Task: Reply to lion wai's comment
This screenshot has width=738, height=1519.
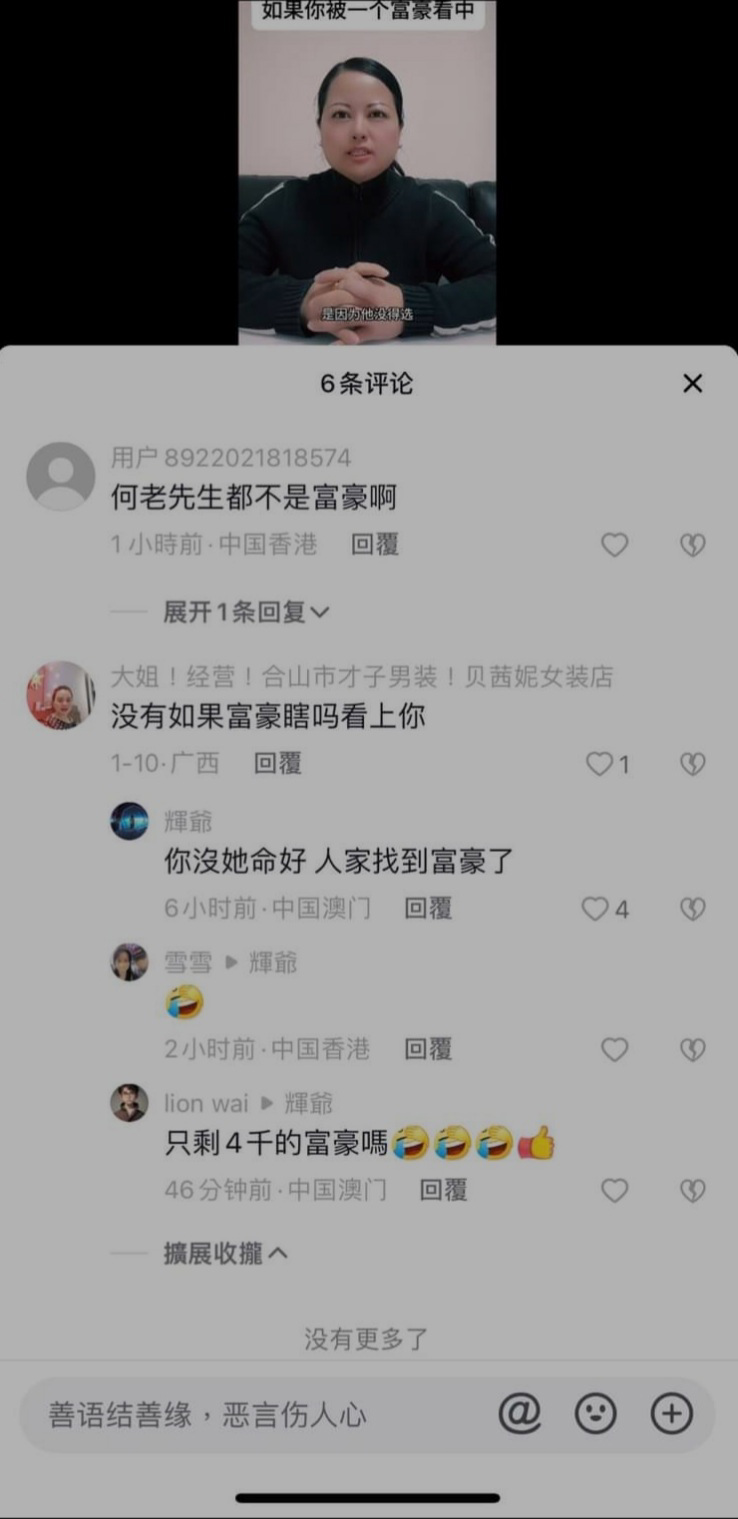Action: click(443, 1190)
